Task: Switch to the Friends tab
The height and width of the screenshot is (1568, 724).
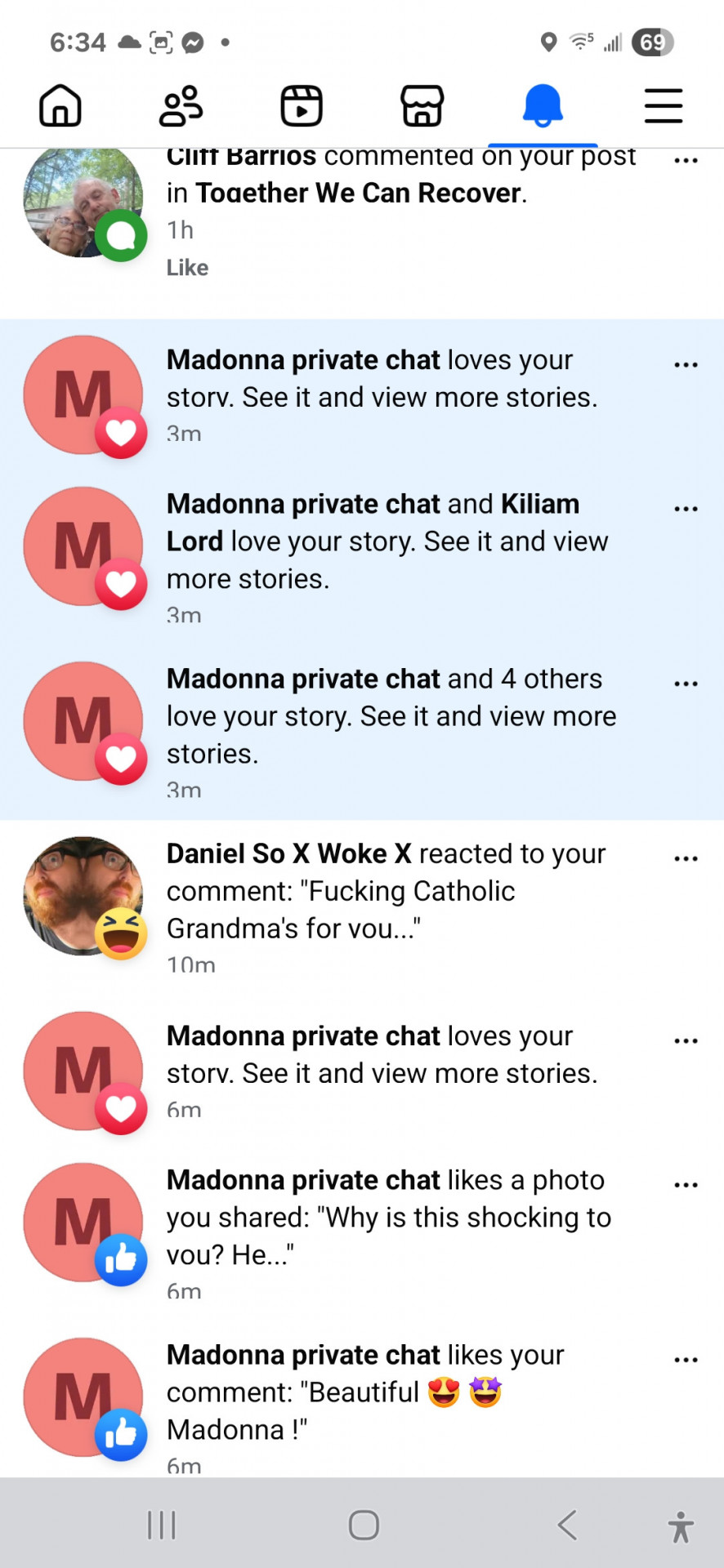Action: pos(181,106)
